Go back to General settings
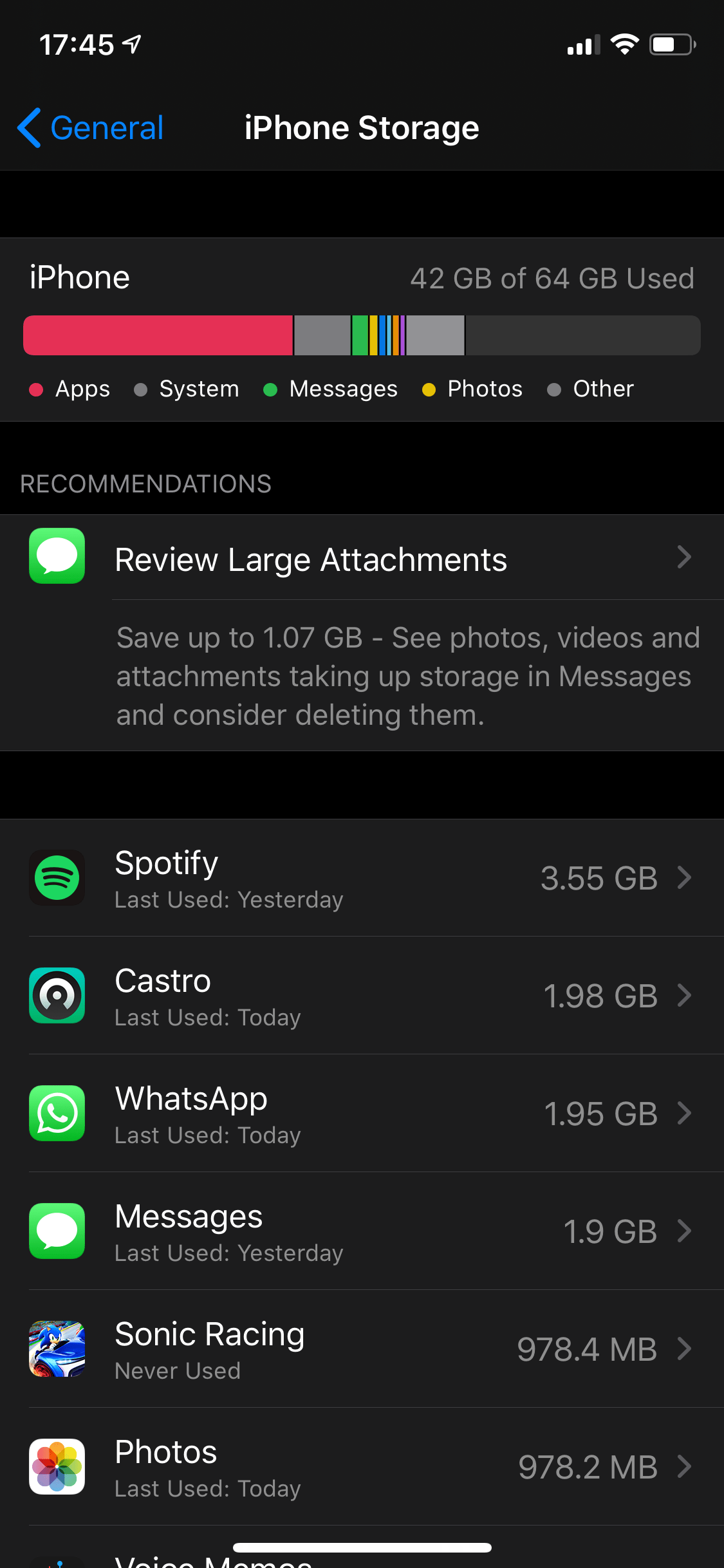This screenshot has height=1568, width=724. pyautogui.click(x=91, y=128)
